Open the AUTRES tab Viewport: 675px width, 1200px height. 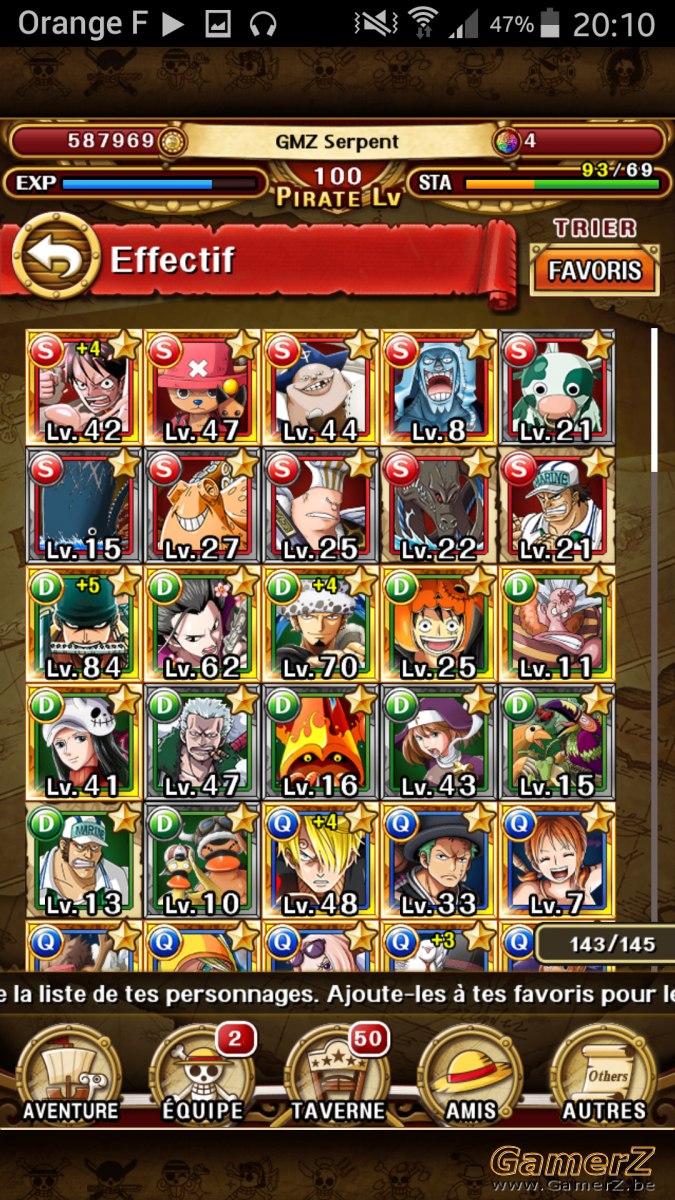[604, 1076]
